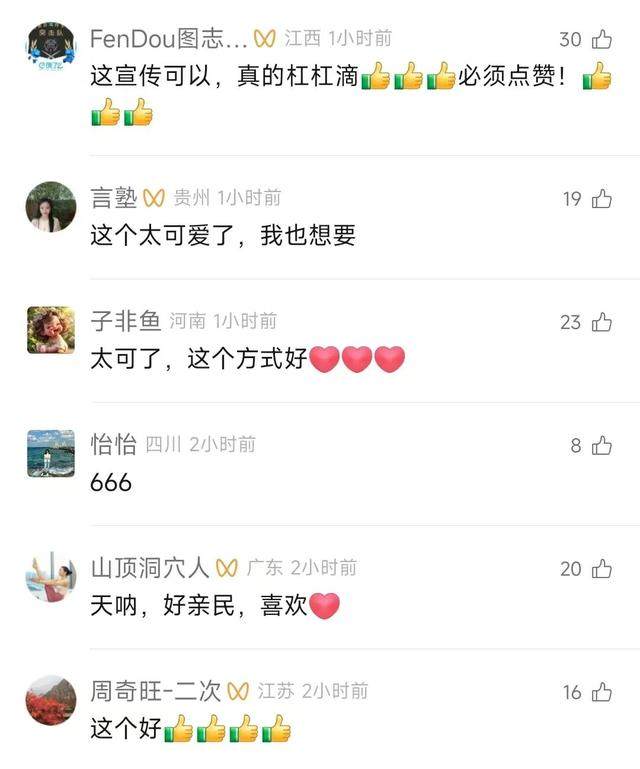Like 怡怡's 666 comment
This screenshot has width=640, height=769.
[x=601, y=446]
